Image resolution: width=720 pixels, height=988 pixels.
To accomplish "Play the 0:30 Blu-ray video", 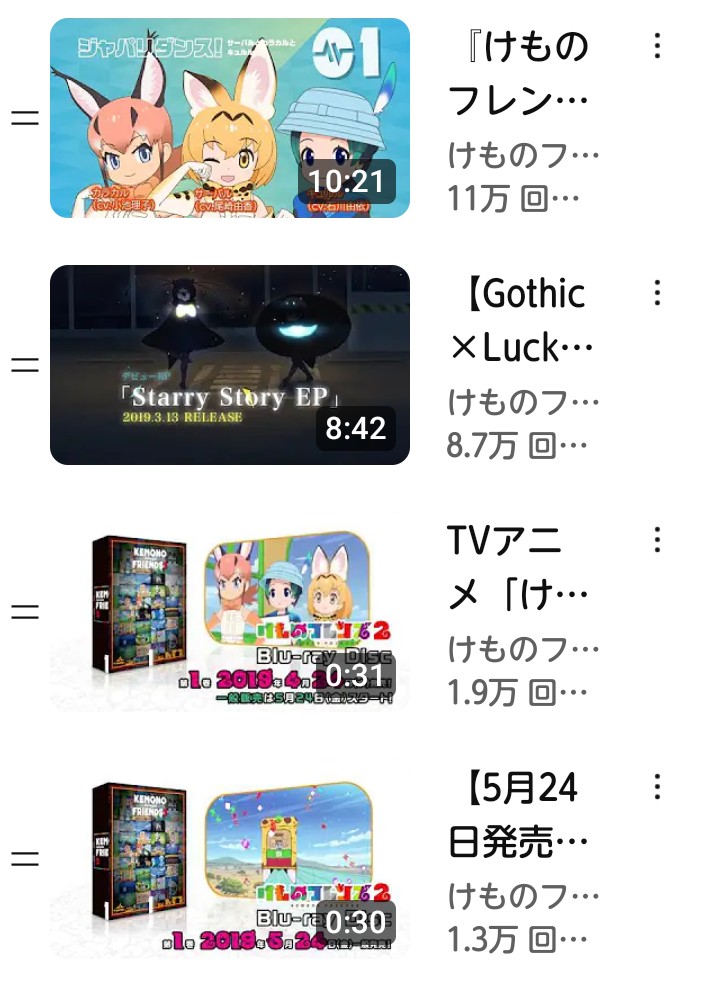I will (x=229, y=859).
